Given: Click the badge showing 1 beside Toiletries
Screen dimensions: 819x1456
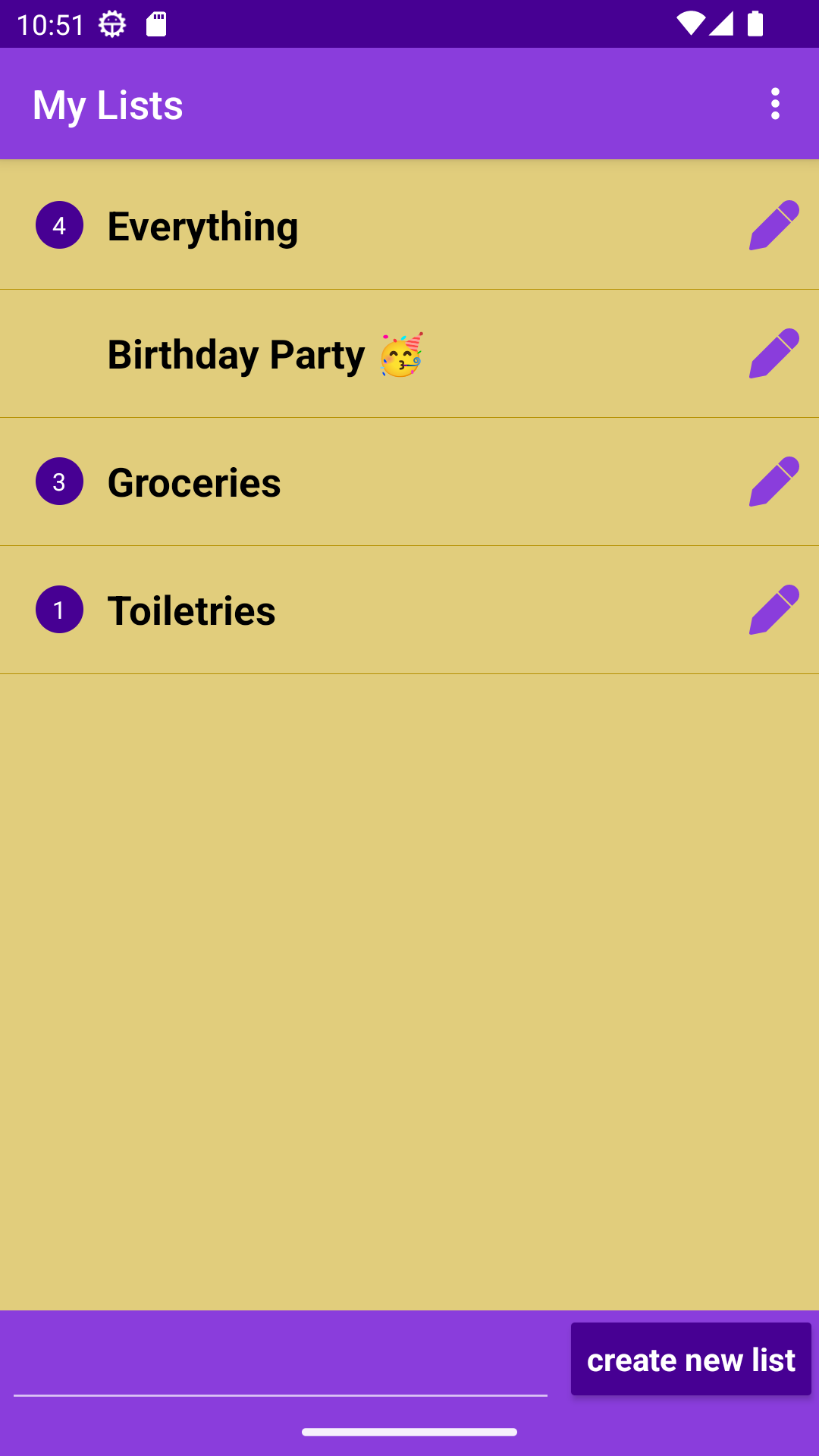Looking at the screenshot, I should coord(58,610).
